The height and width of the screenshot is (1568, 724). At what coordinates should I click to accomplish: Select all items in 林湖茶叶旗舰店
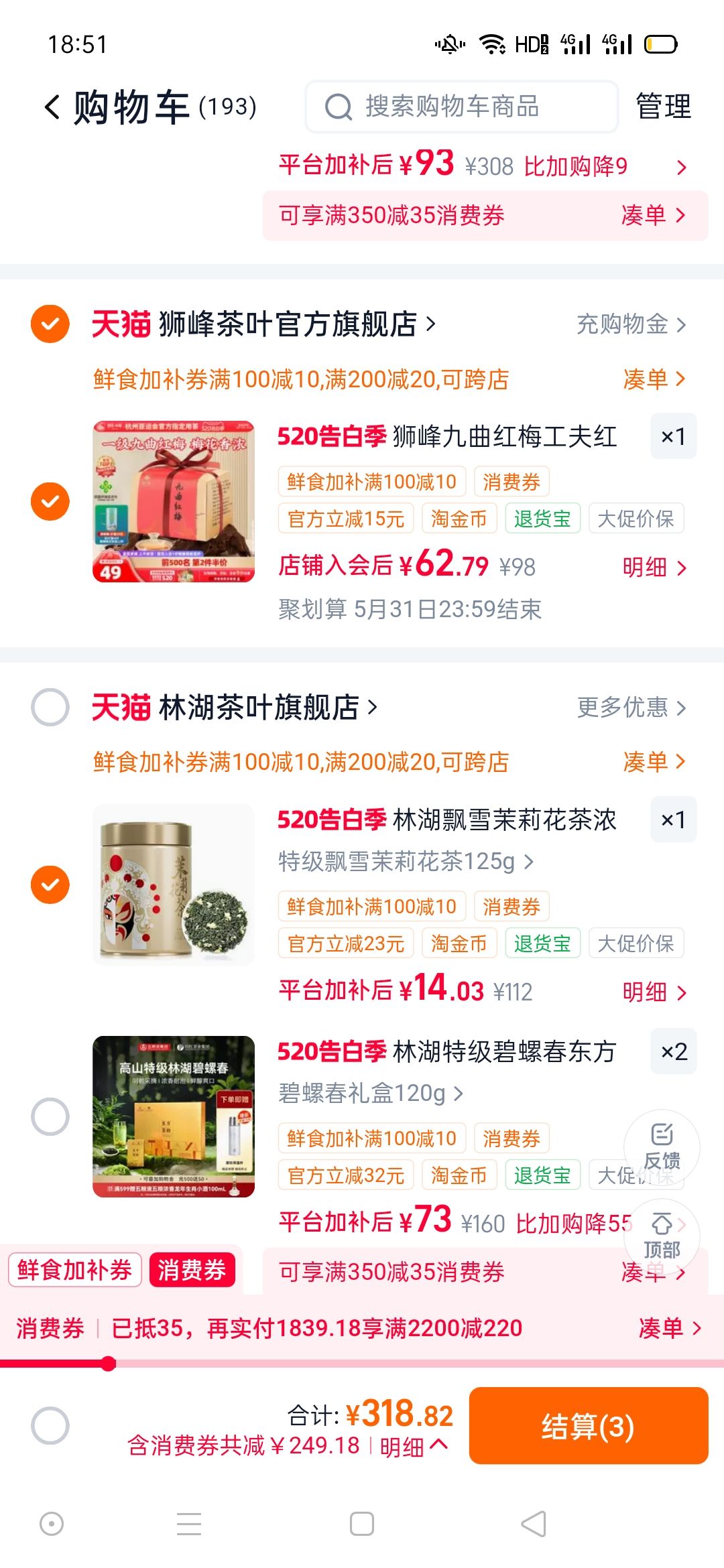[50, 707]
